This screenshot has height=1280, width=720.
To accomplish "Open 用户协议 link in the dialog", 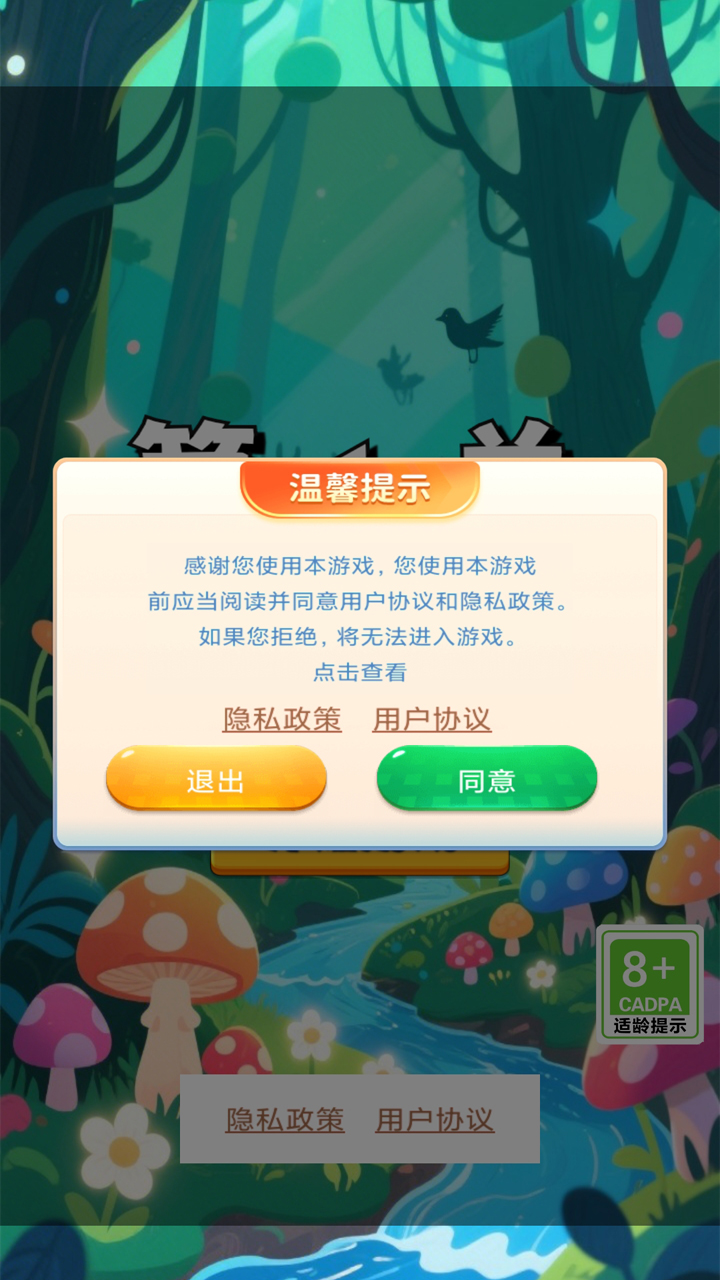I will tap(432, 719).
